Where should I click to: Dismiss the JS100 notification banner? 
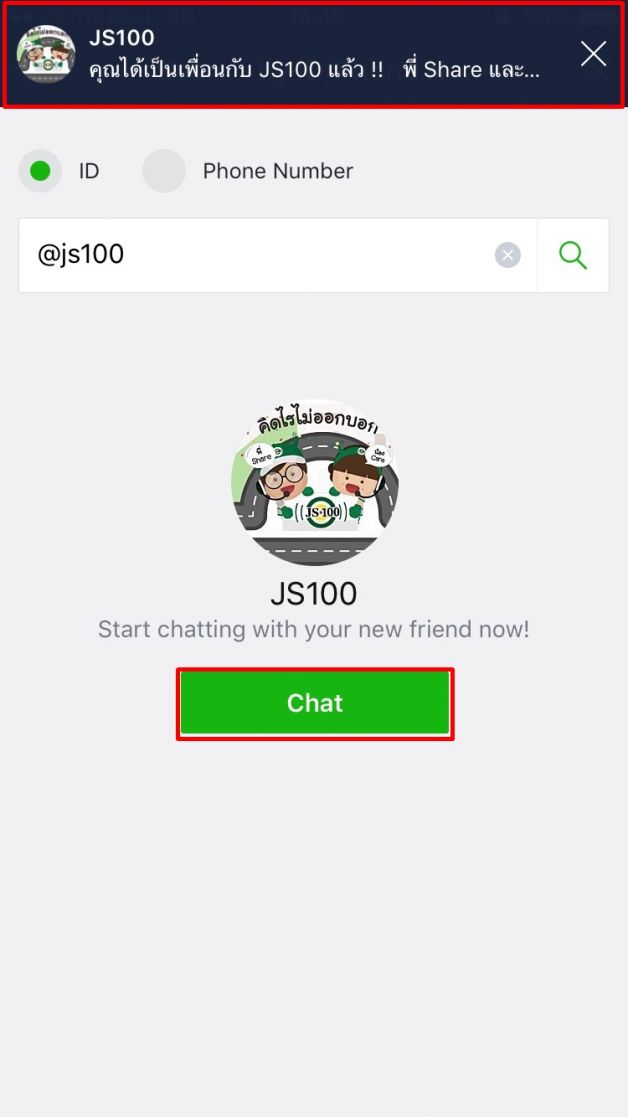point(593,54)
